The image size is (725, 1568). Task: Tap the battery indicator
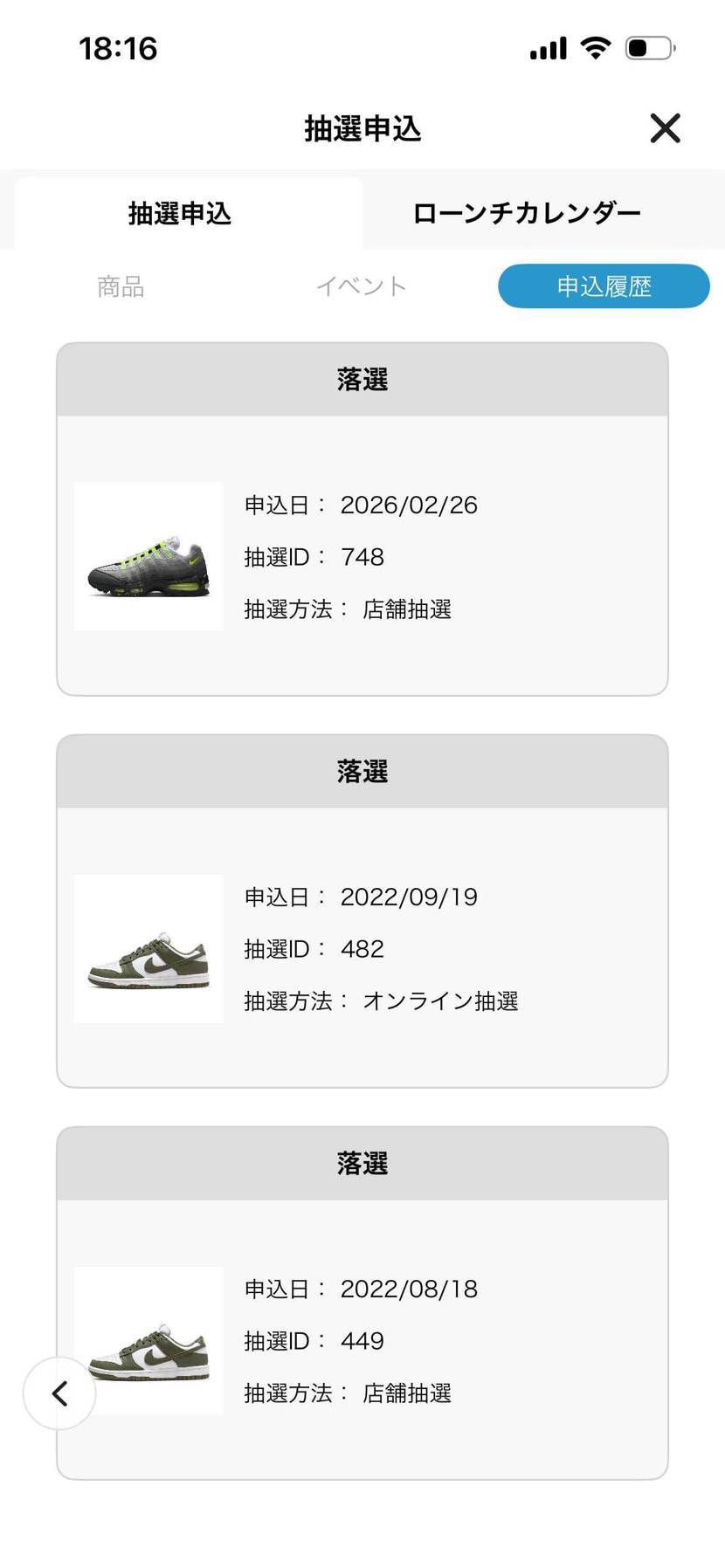(646, 49)
